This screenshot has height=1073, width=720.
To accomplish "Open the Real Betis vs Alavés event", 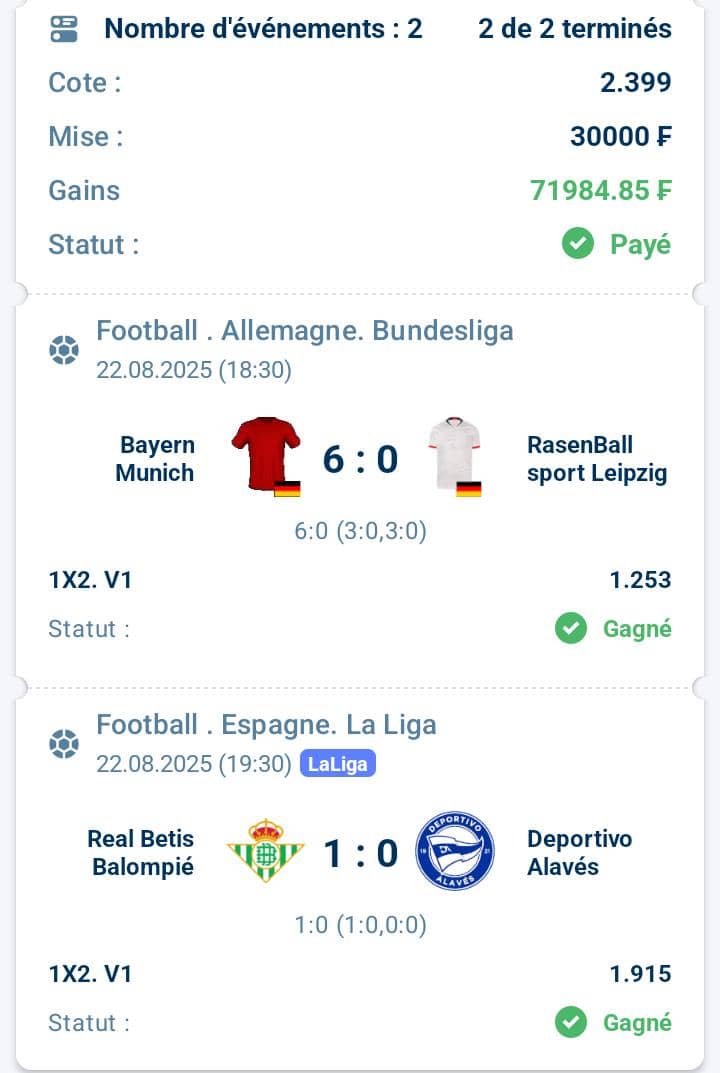I will (360, 854).
